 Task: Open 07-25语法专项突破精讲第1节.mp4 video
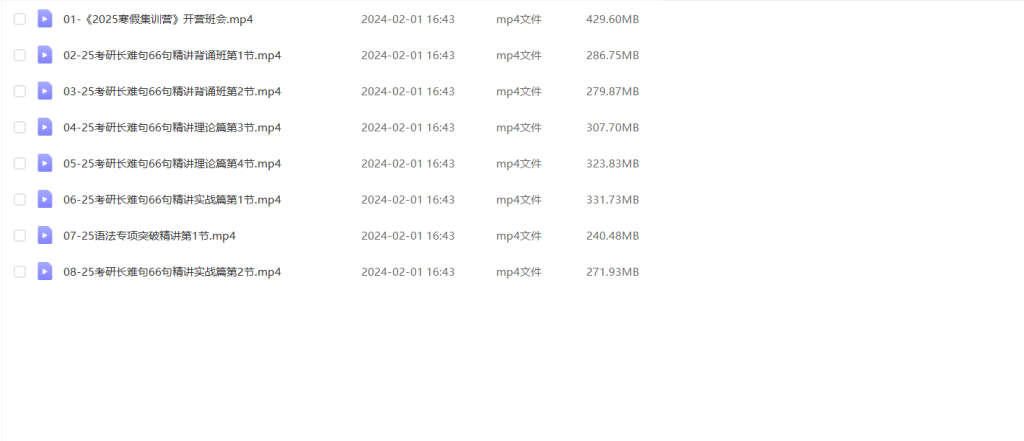click(149, 235)
